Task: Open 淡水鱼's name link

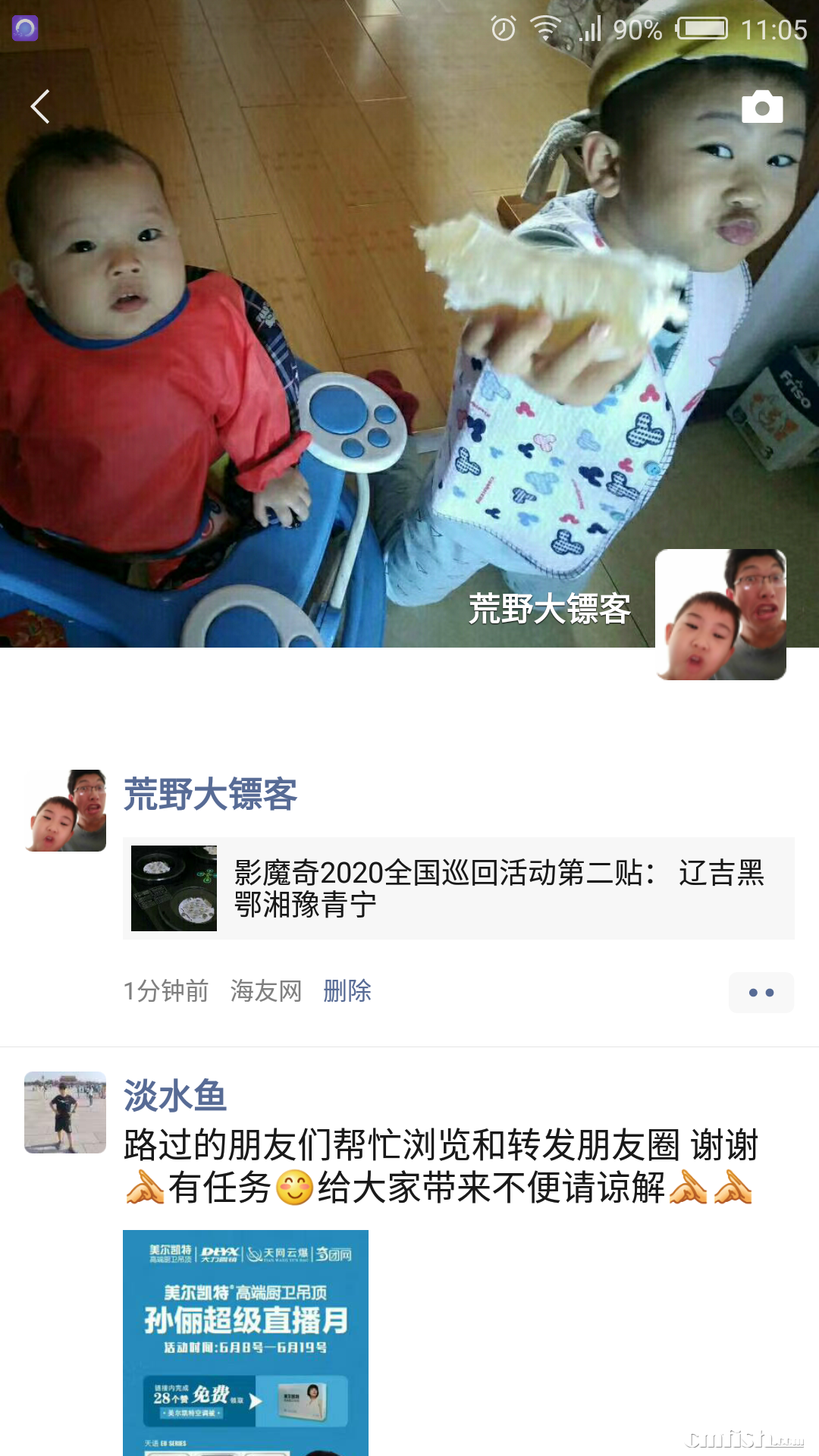Action: tap(175, 1096)
